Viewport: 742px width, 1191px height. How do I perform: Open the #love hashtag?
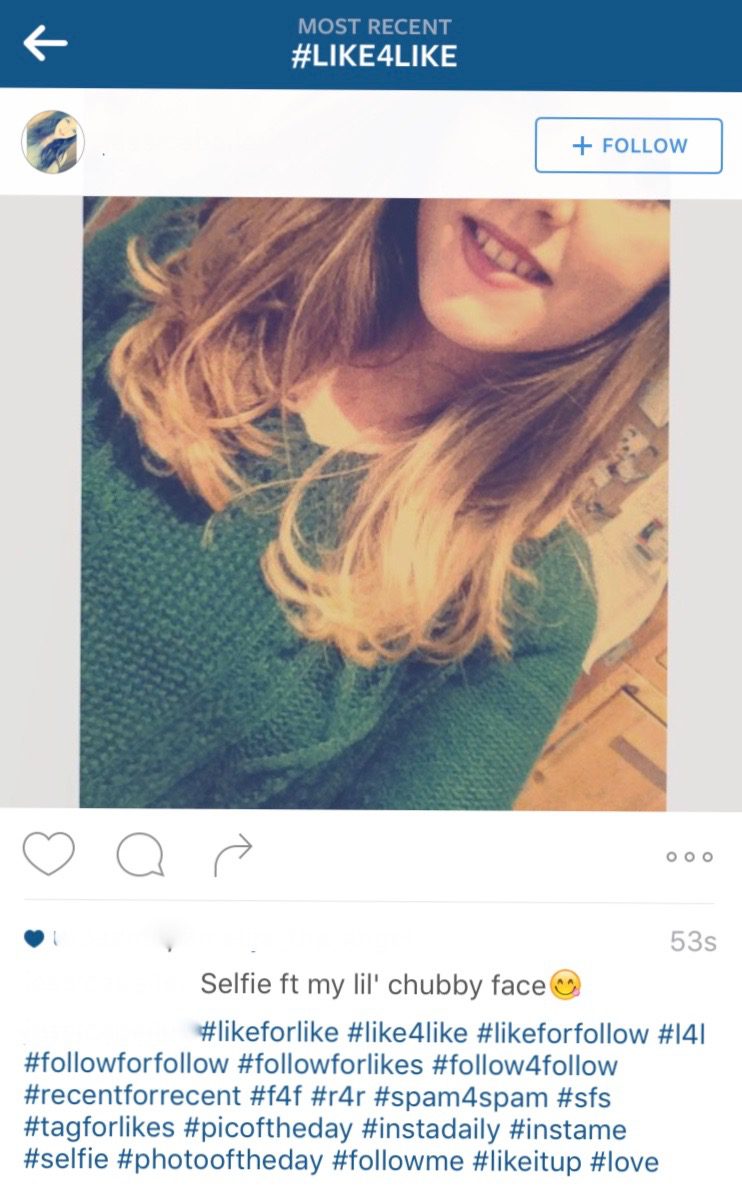click(x=624, y=1161)
